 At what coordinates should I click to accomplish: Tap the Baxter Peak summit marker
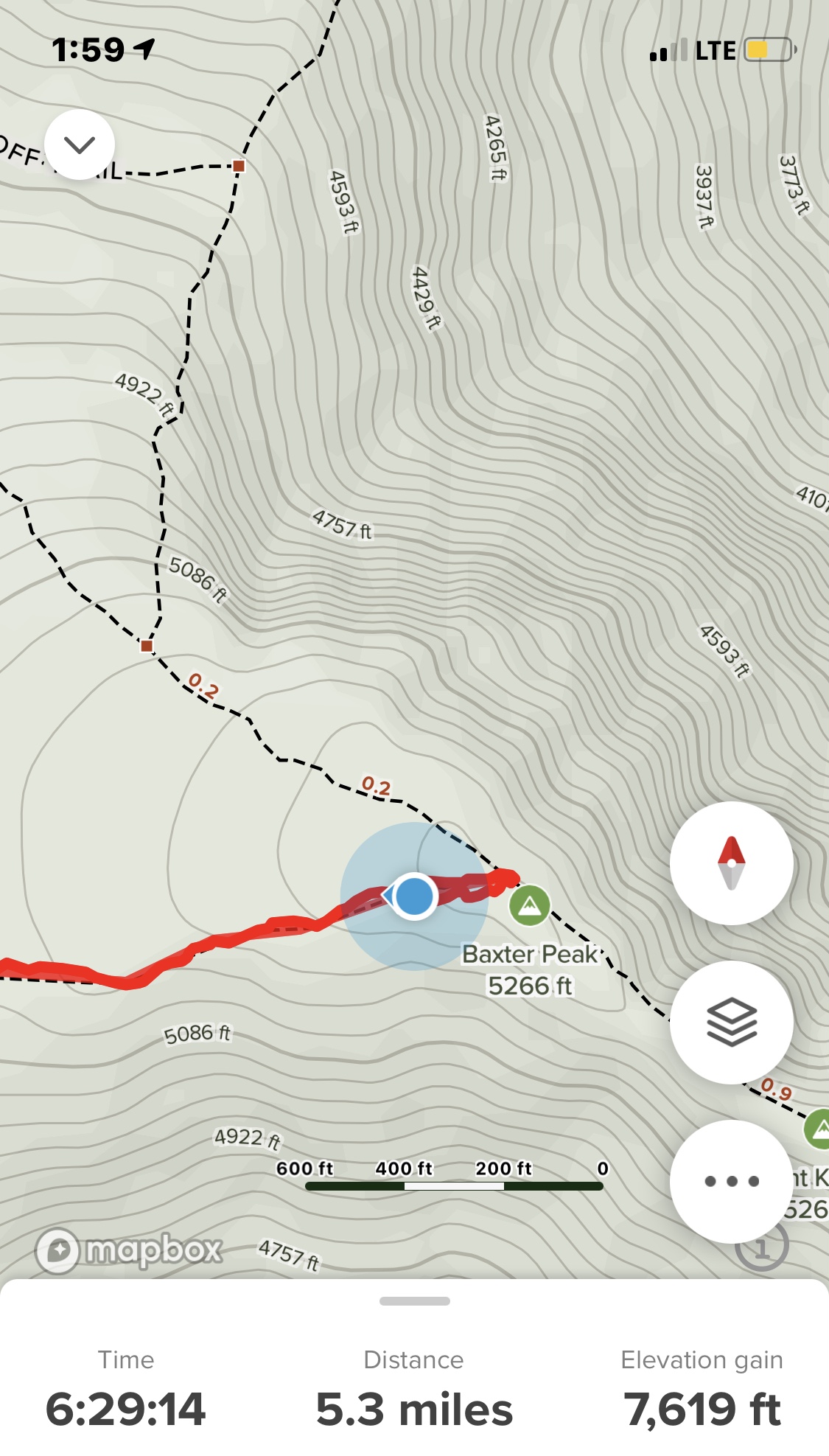[x=529, y=905]
